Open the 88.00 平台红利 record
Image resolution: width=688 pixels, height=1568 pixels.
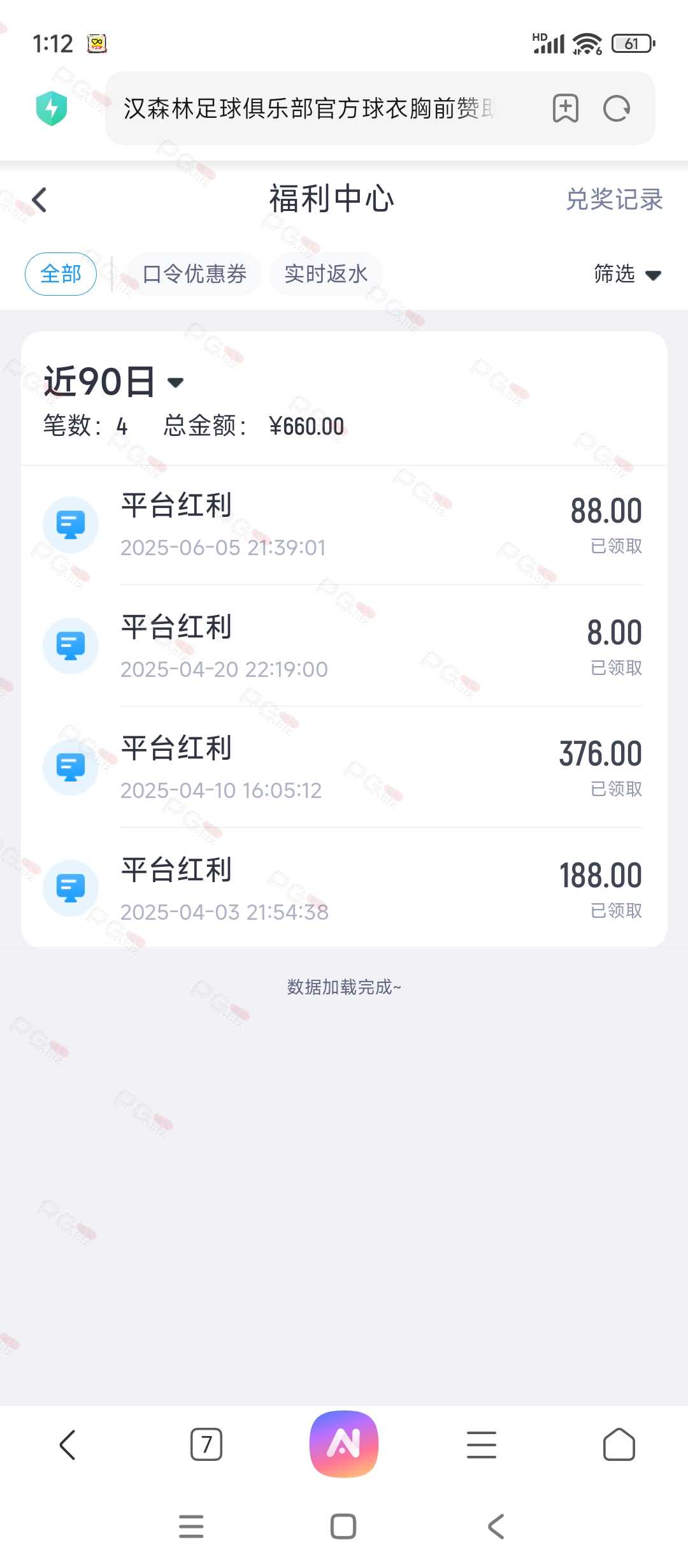click(x=344, y=525)
